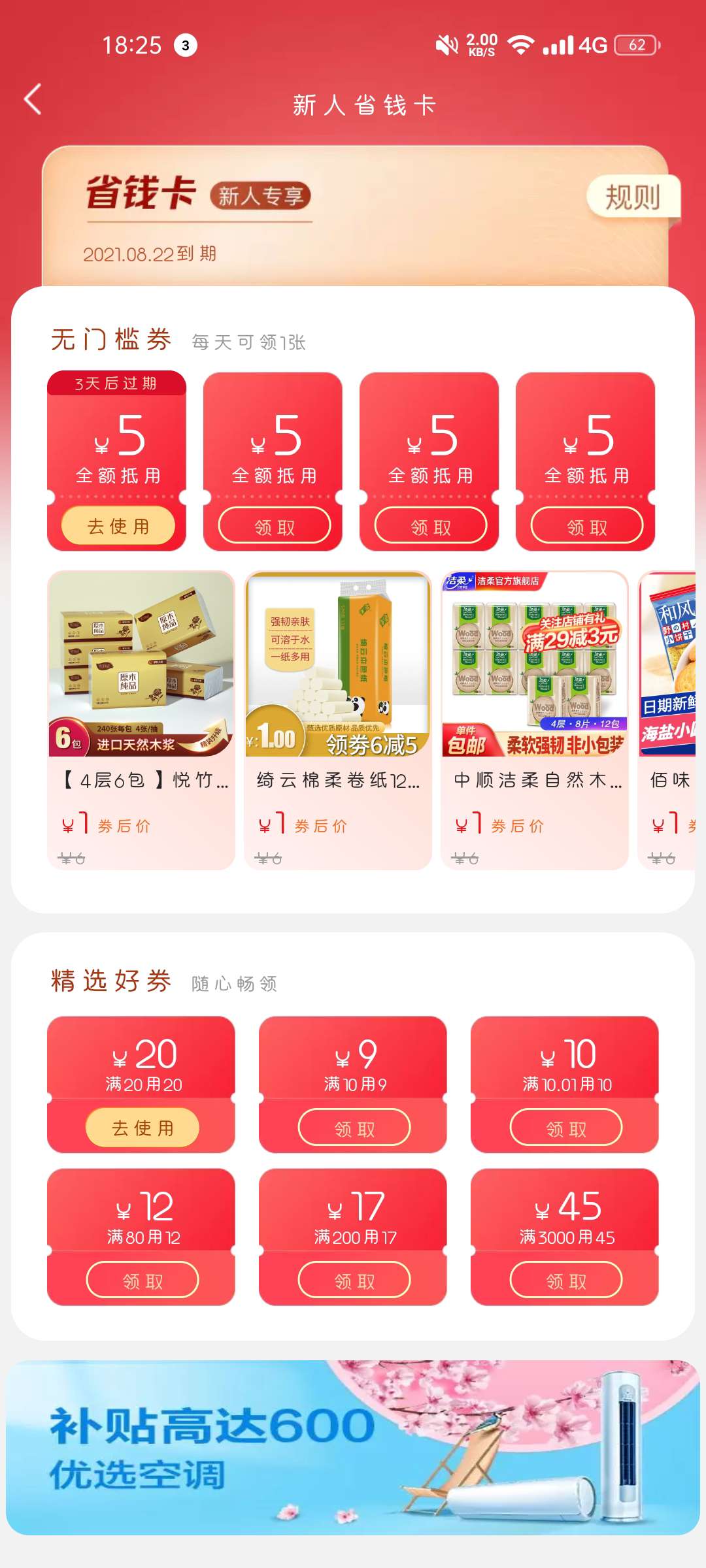Viewport: 706px width, 1568px height.
Task: Open the 绮云棉柔卷纸 product card
Action: [x=338, y=719]
